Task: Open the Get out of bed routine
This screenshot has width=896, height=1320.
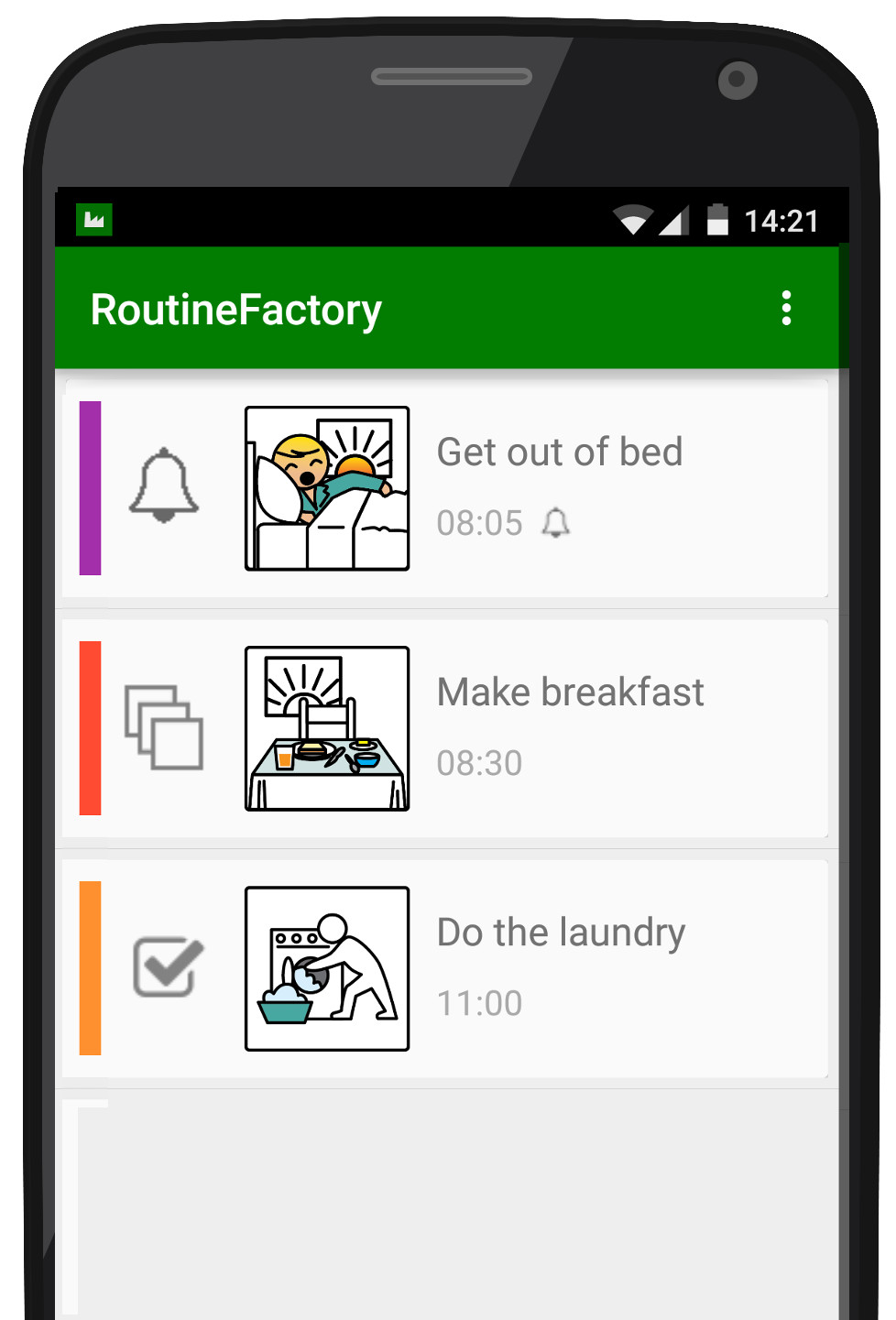Action: point(559,453)
